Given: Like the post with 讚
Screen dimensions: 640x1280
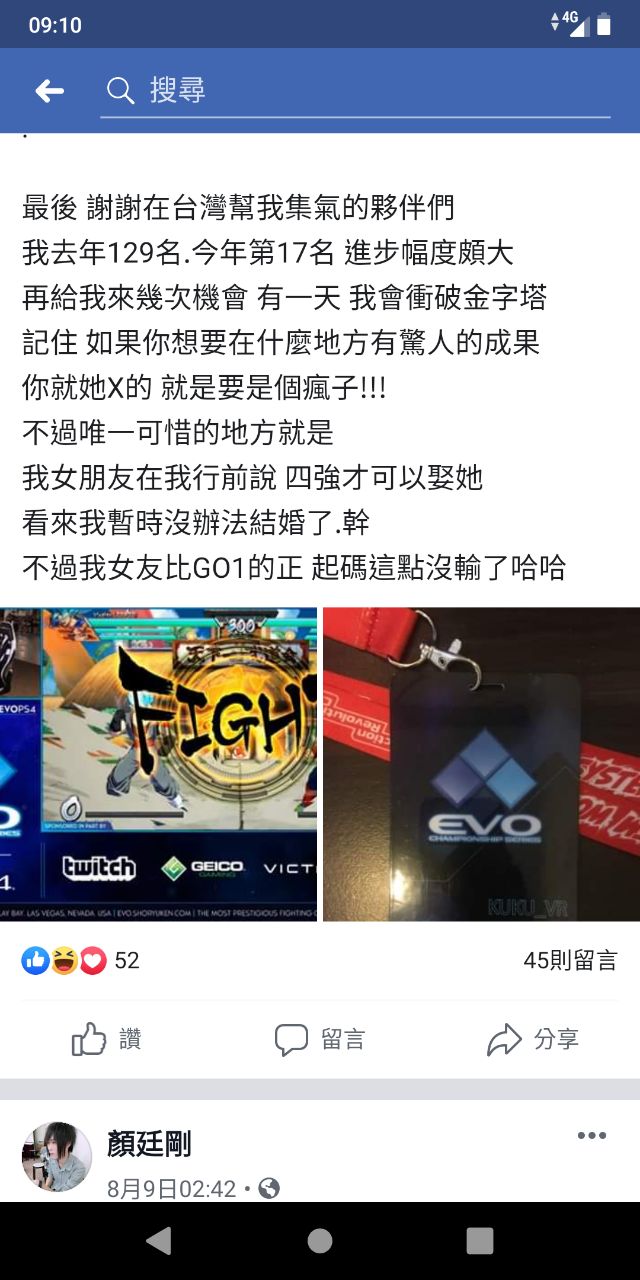Looking at the screenshot, I should point(107,1039).
